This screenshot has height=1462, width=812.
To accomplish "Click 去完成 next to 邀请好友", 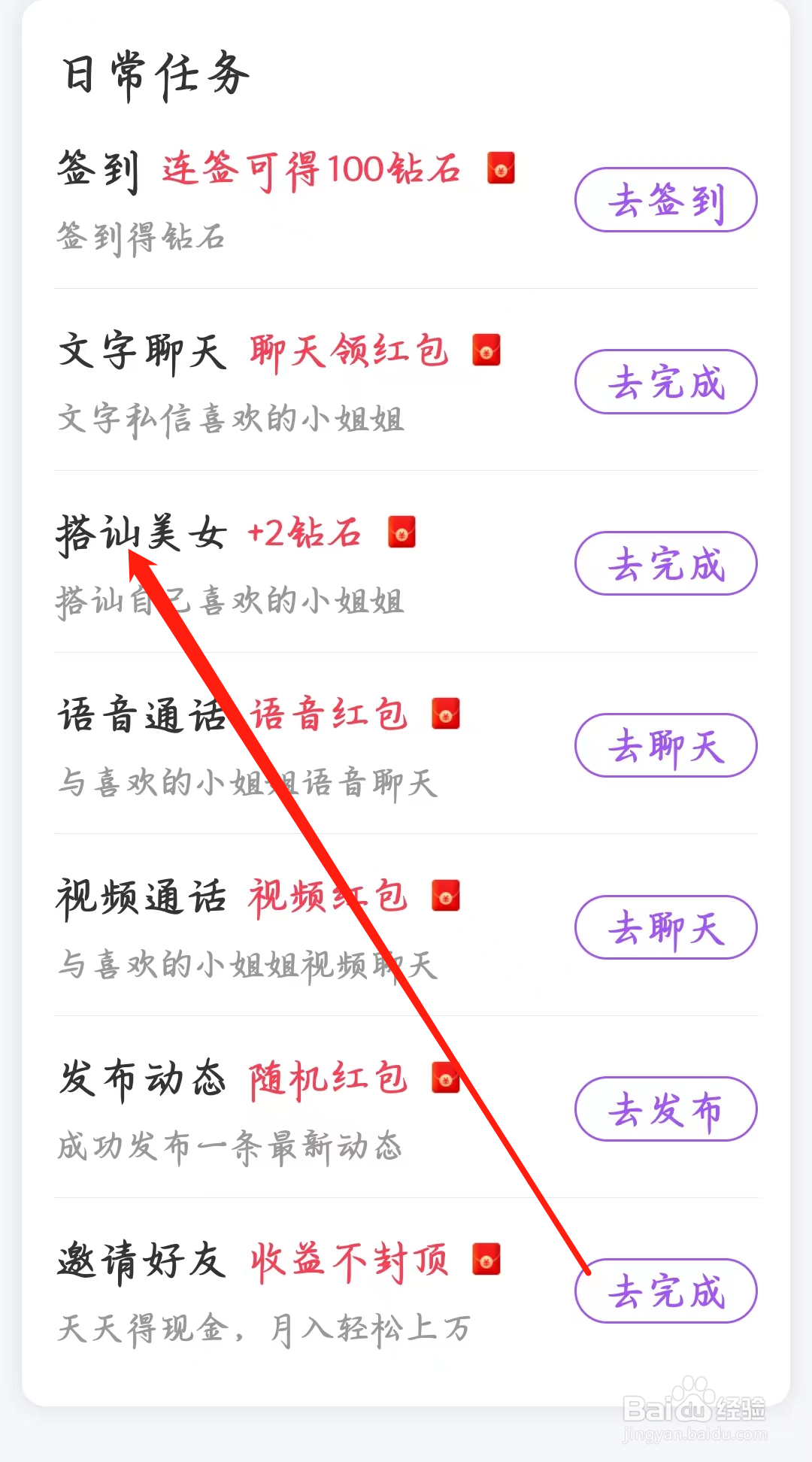I will click(x=665, y=1291).
